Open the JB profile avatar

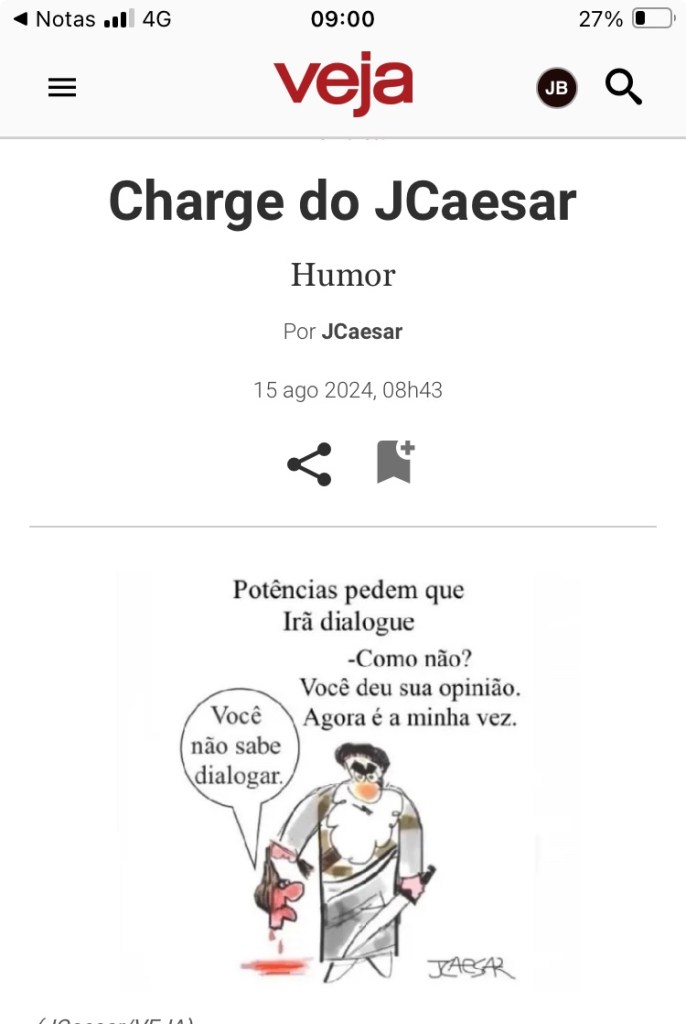[x=557, y=88]
